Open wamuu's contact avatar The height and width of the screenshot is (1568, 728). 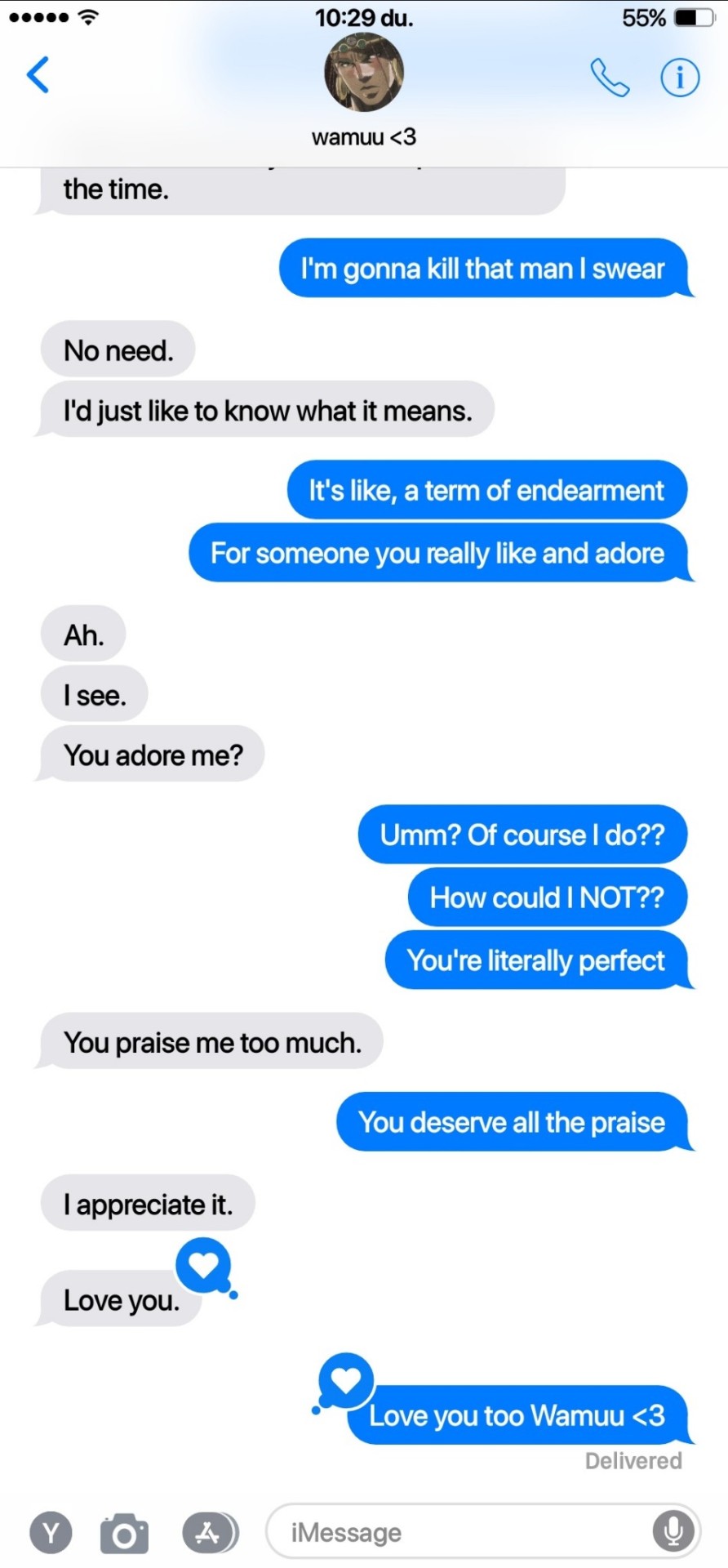click(x=364, y=73)
